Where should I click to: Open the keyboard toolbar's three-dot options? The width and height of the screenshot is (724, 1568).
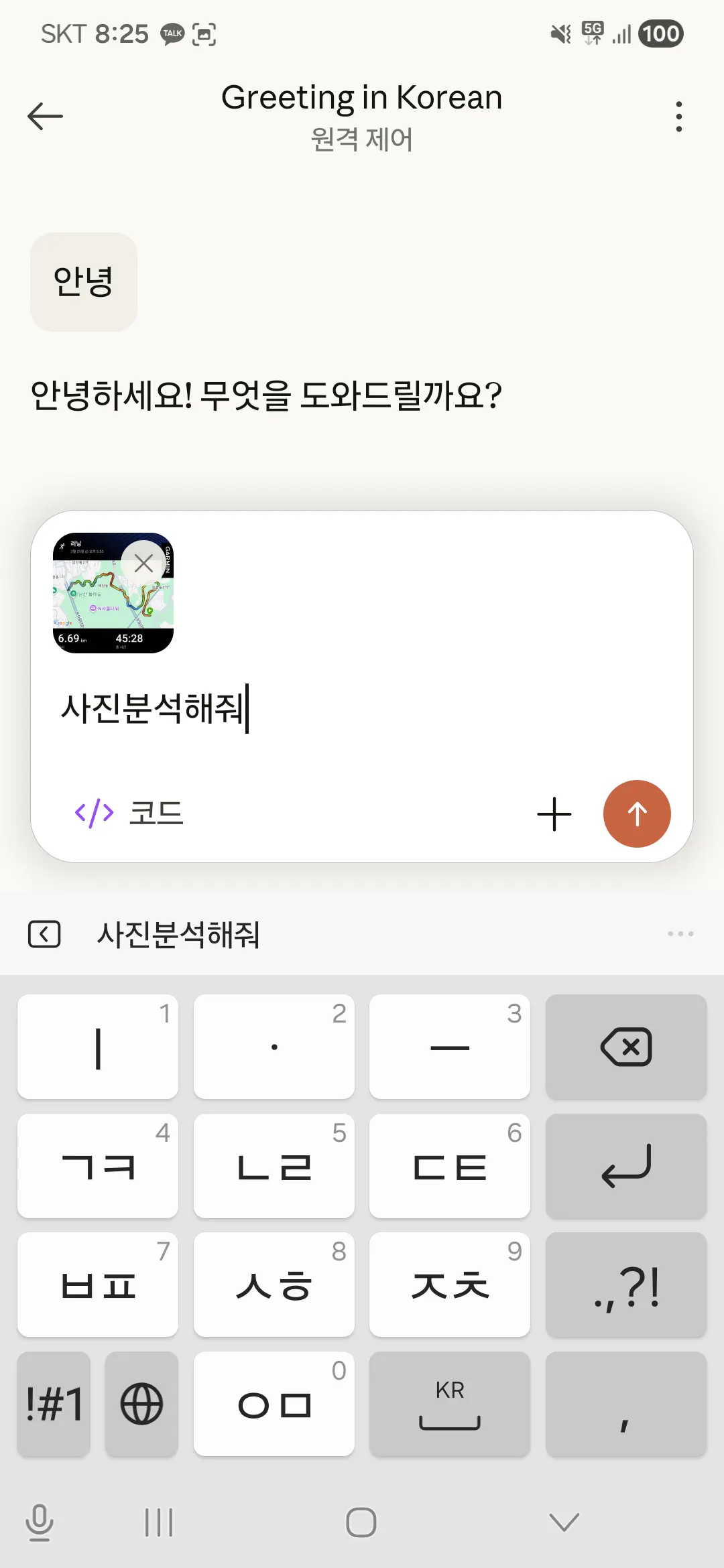tap(680, 933)
